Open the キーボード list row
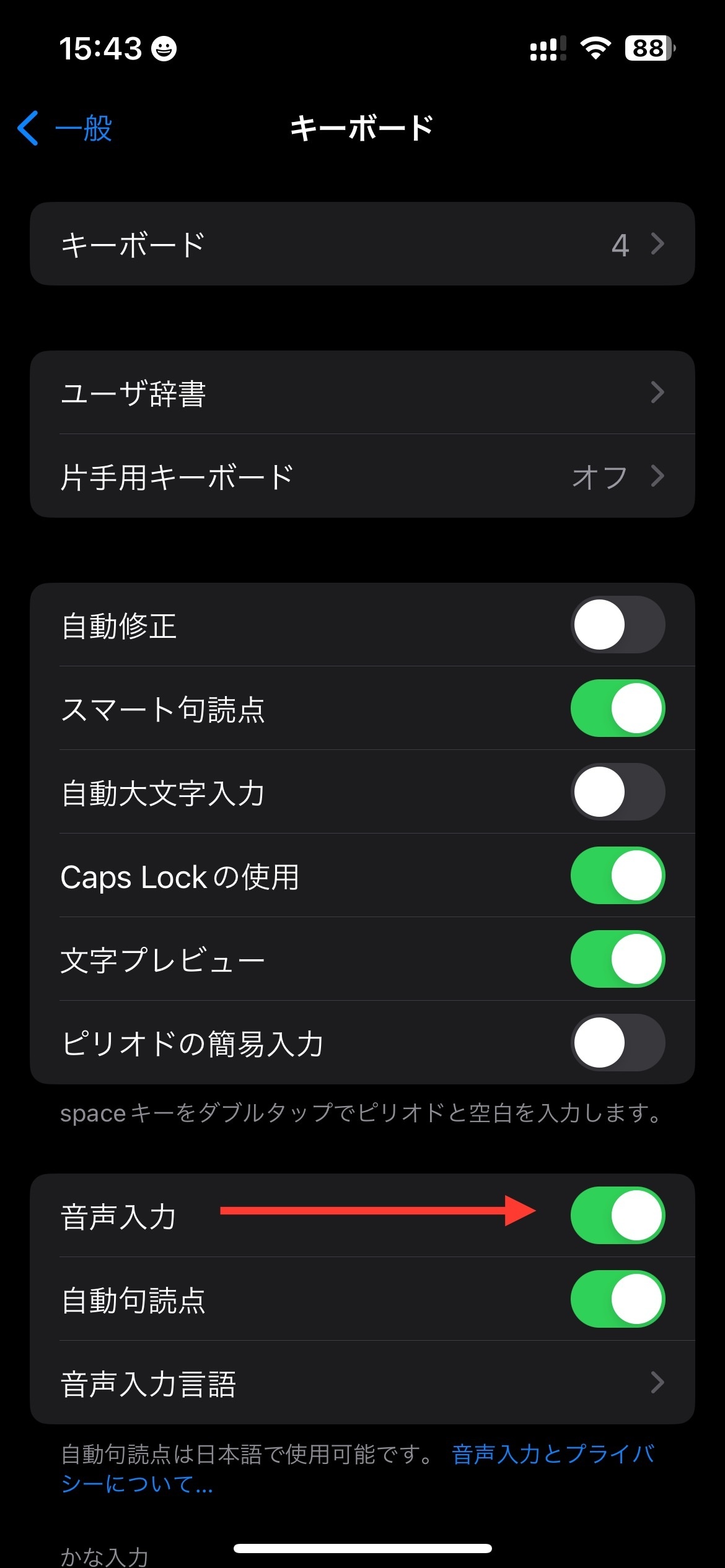725x1568 pixels. pos(362,244)
